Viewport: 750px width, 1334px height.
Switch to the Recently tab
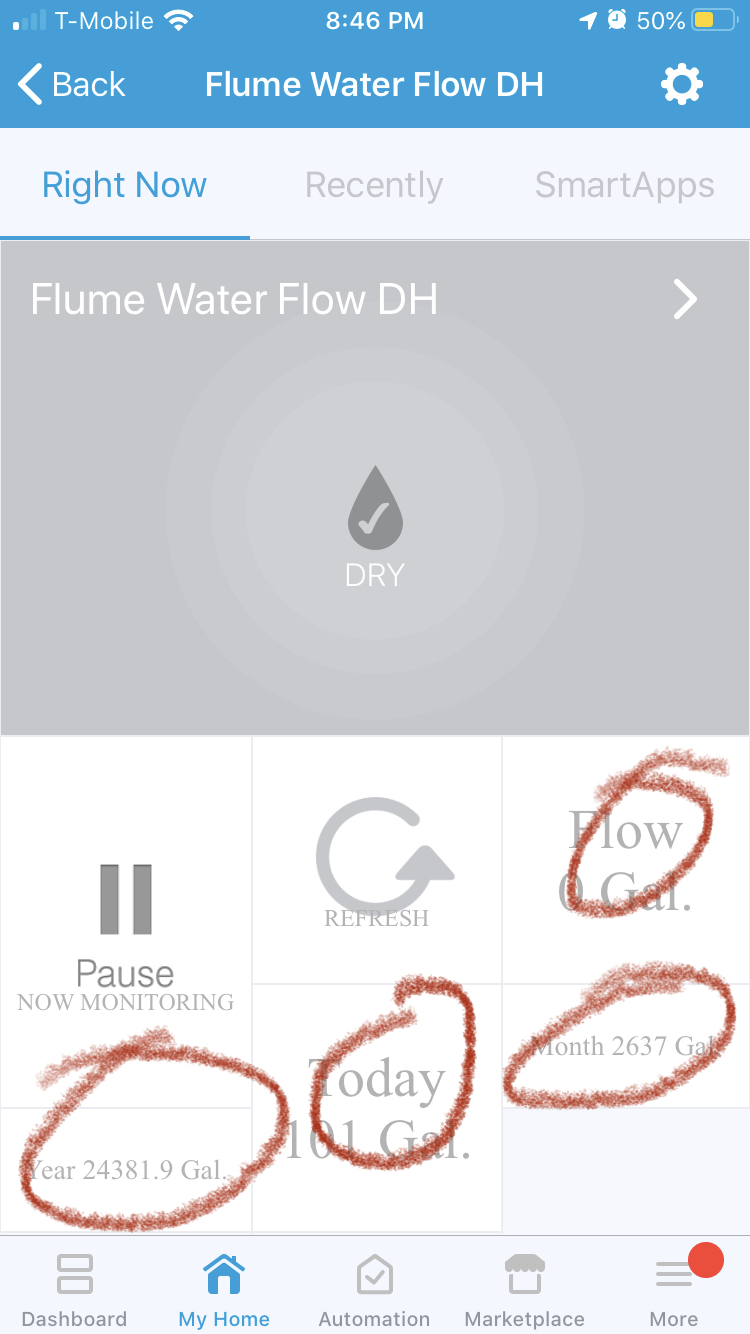374,185
